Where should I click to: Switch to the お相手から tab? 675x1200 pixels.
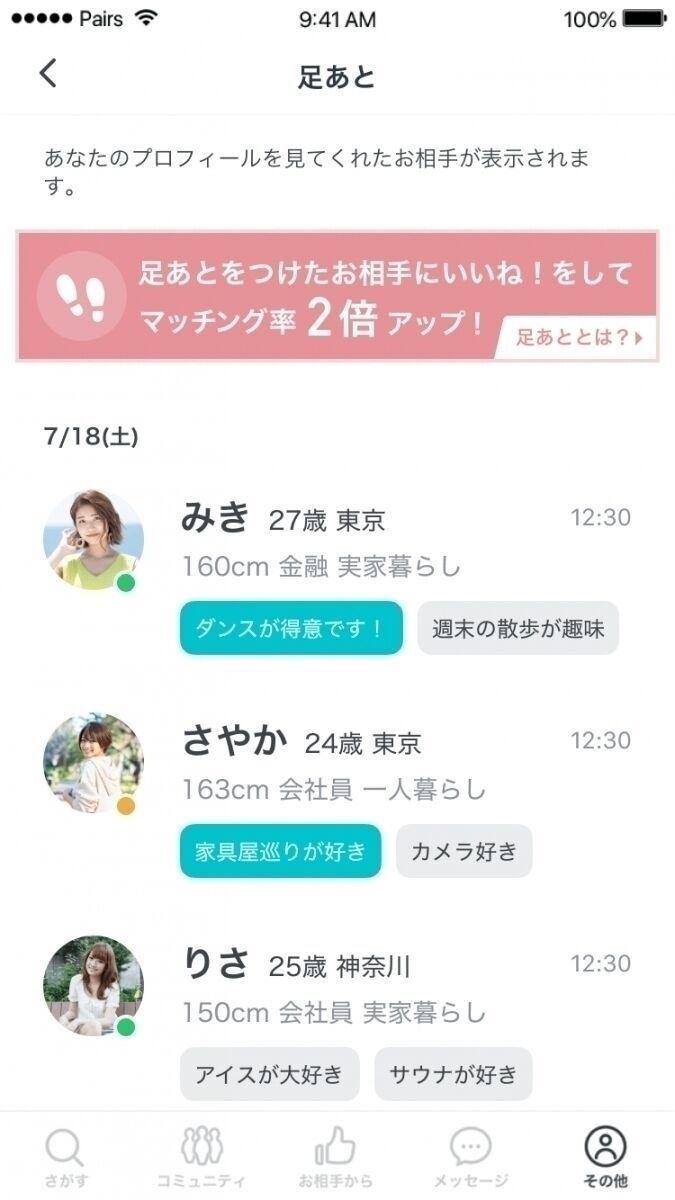336,1158
